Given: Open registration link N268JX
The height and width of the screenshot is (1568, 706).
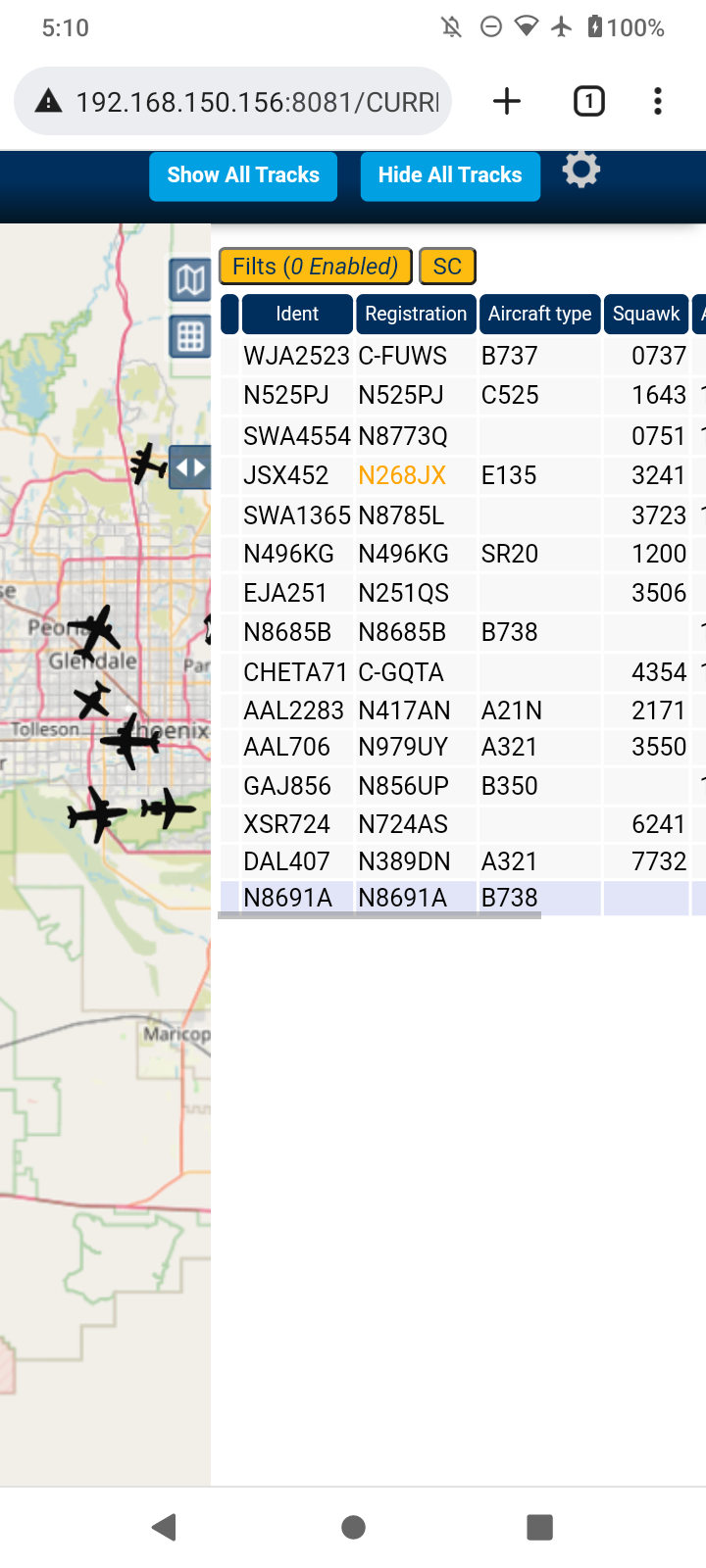Looking at the screenshot, I should click(x=402, y=475).
